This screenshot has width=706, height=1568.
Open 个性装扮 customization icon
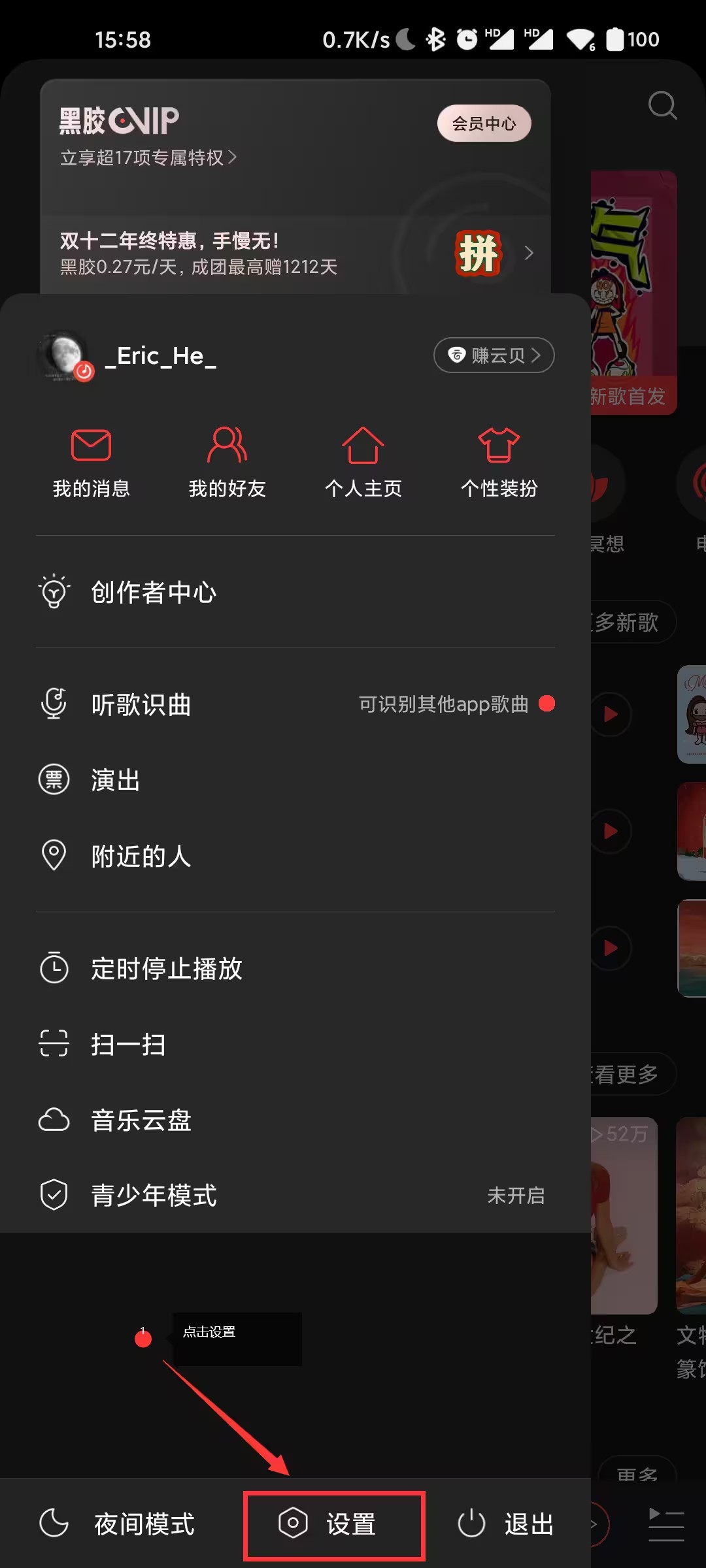499,462
